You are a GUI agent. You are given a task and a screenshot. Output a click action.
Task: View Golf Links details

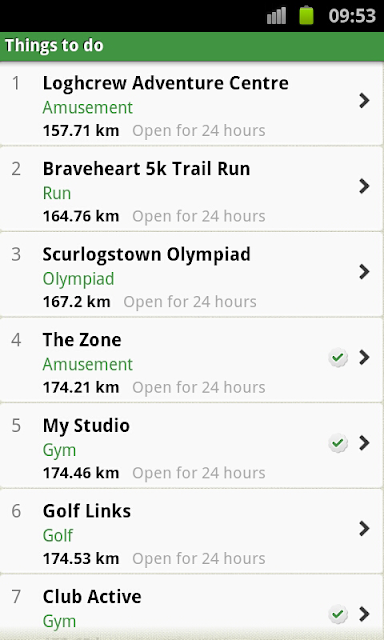click(x=192, y=531)
